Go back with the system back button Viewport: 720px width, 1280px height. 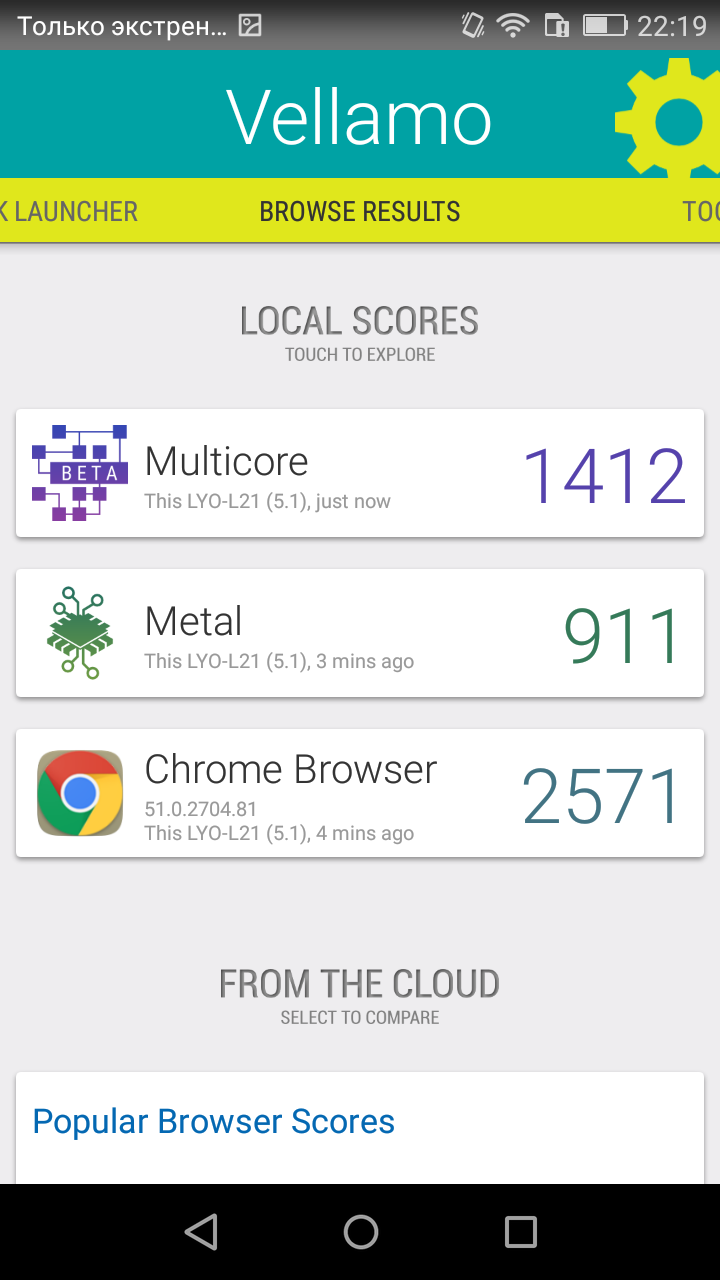point(201,1232)
